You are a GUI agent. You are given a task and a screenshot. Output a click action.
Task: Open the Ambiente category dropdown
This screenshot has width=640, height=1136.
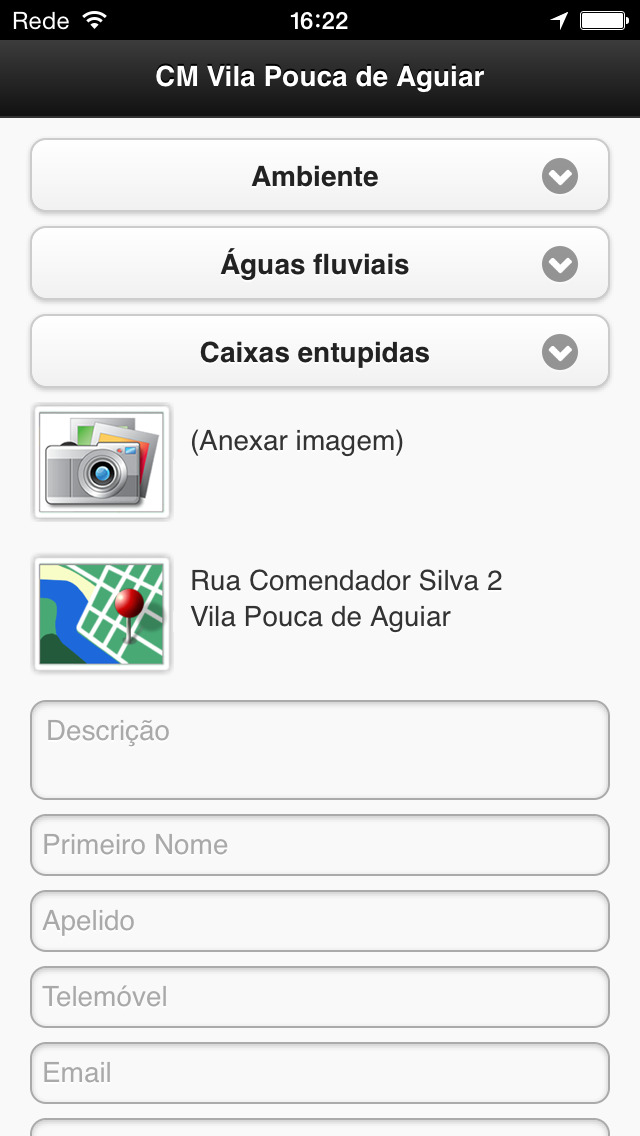320,176
